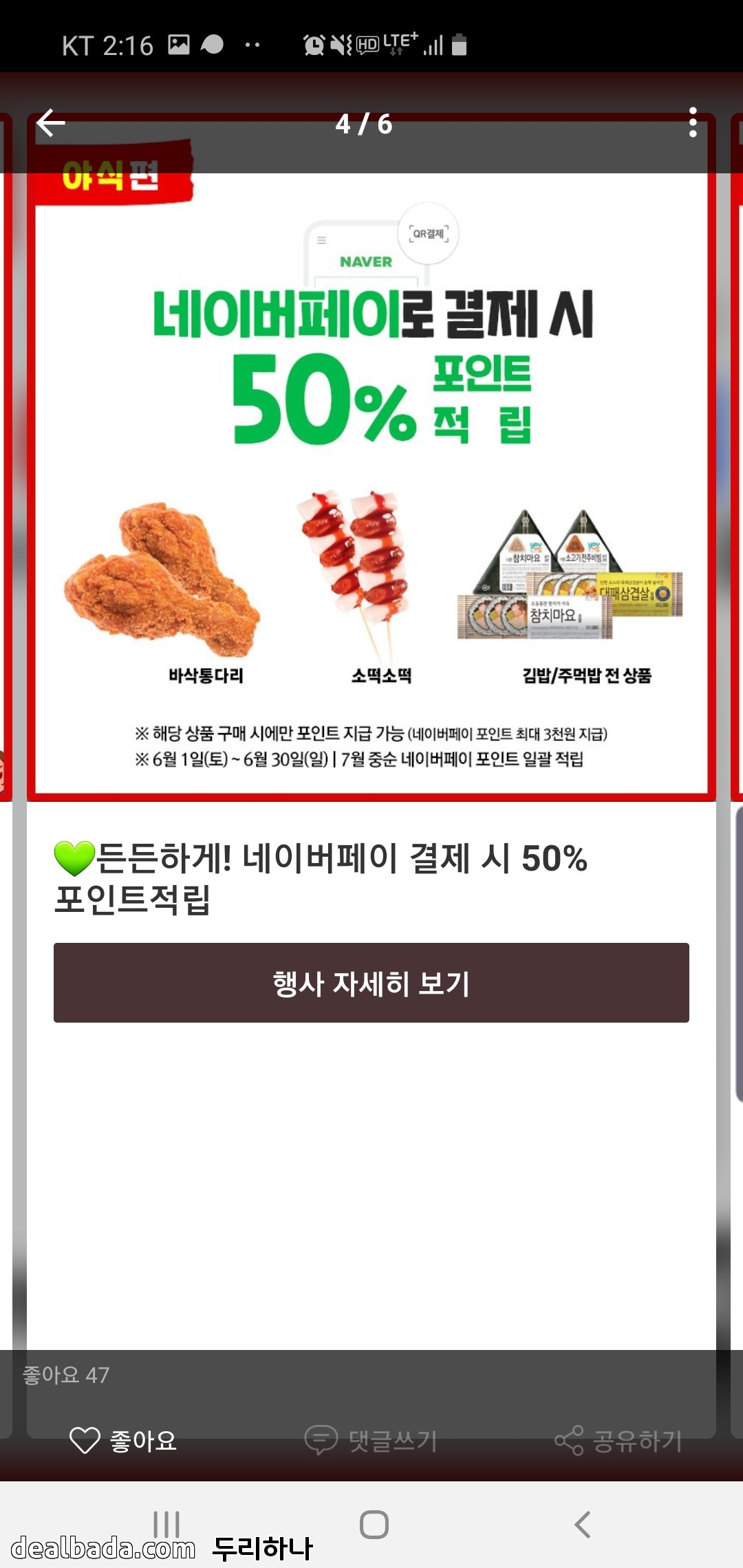Image resolution: width=743 pixels, height=1568 pixels.
Task: Open the Naver Pay 50% promo image
Action: pos(371,481)
